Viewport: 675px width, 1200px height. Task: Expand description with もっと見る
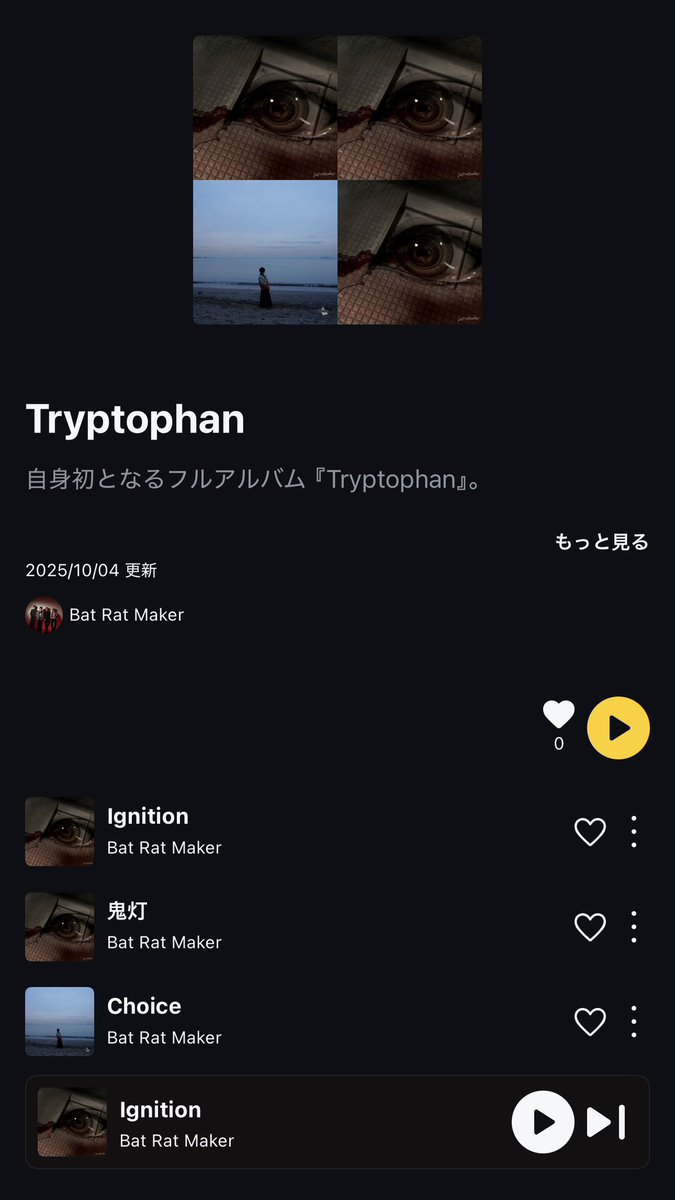[601, 542]
